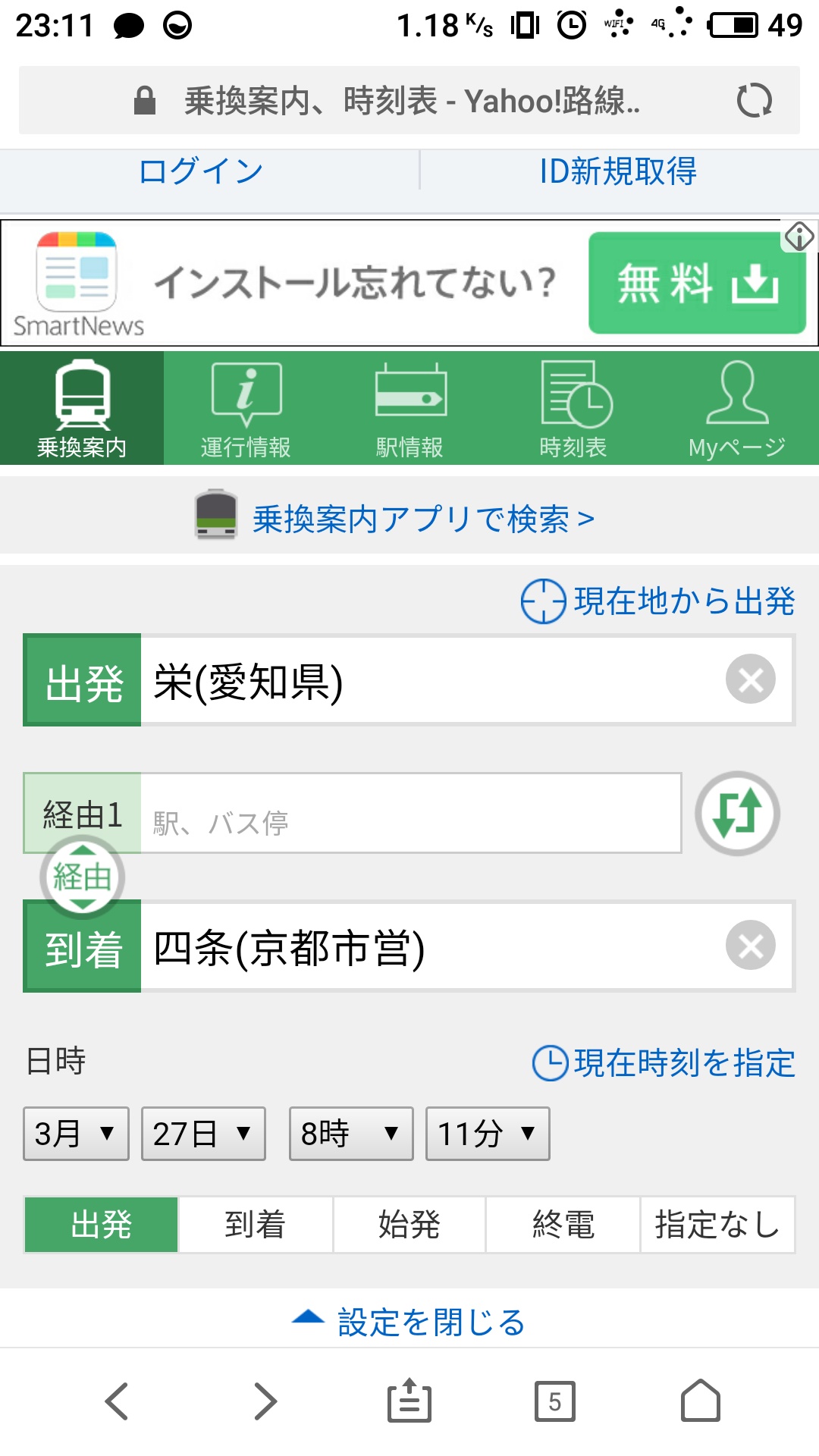Open the month dropdown showing 3月
Image resolution: width=819 pixels, height=1456 pixels.
pos(76,1134)
